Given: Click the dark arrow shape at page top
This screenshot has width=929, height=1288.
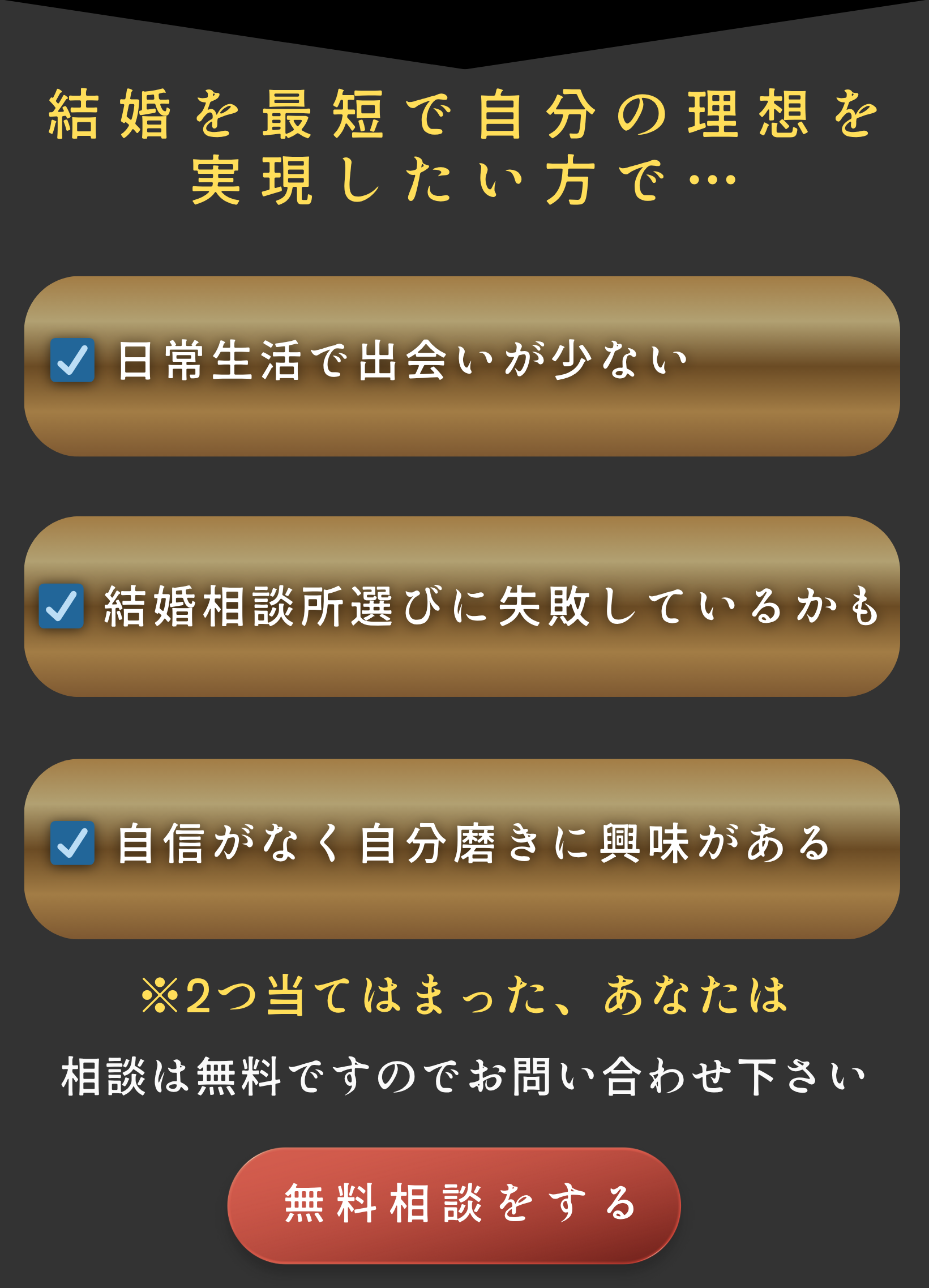Looking at the screenshot, I should click(464, 34).
